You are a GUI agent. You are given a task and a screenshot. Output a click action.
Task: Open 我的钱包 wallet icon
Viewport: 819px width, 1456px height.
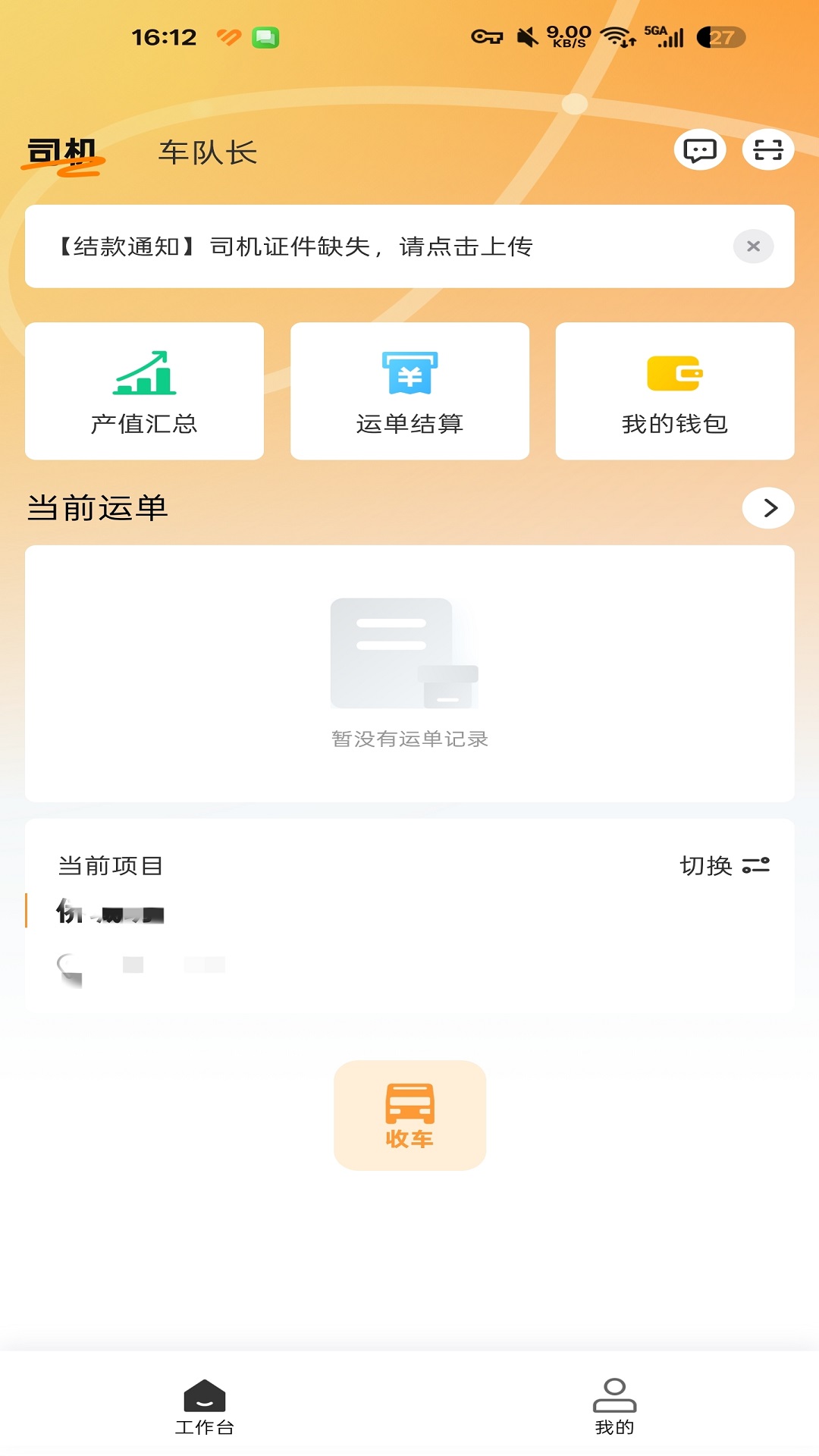pos(675,373)
